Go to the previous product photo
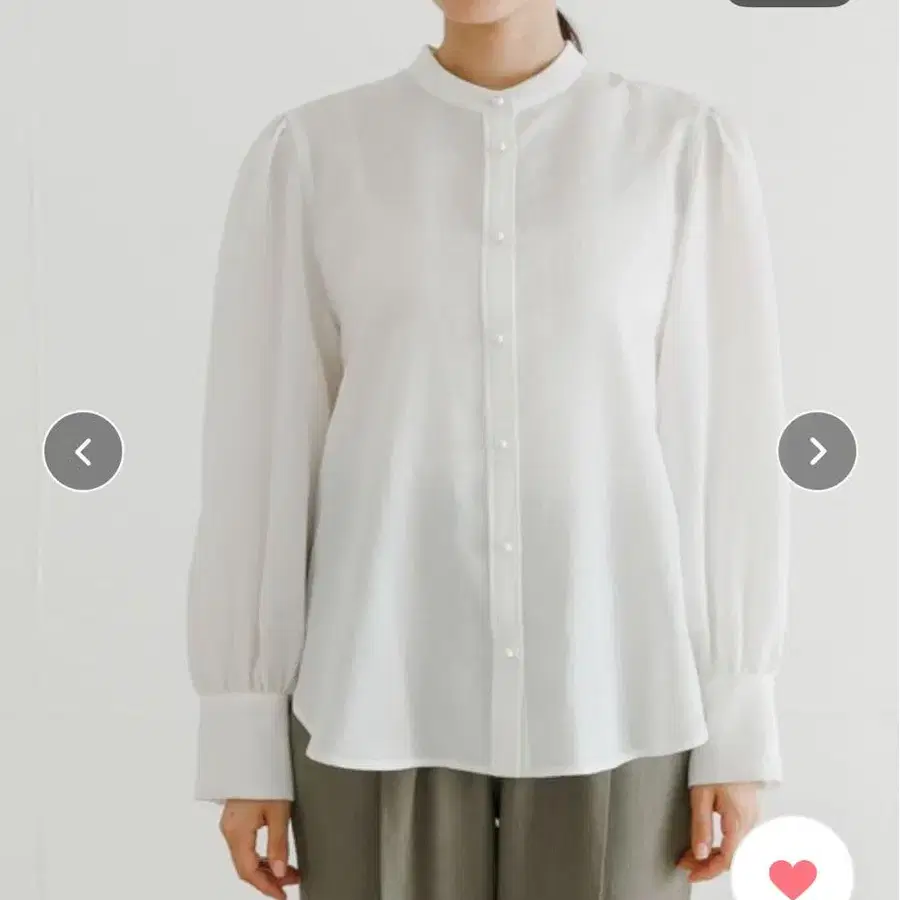900x900 pixels. [x=83, y=452]
